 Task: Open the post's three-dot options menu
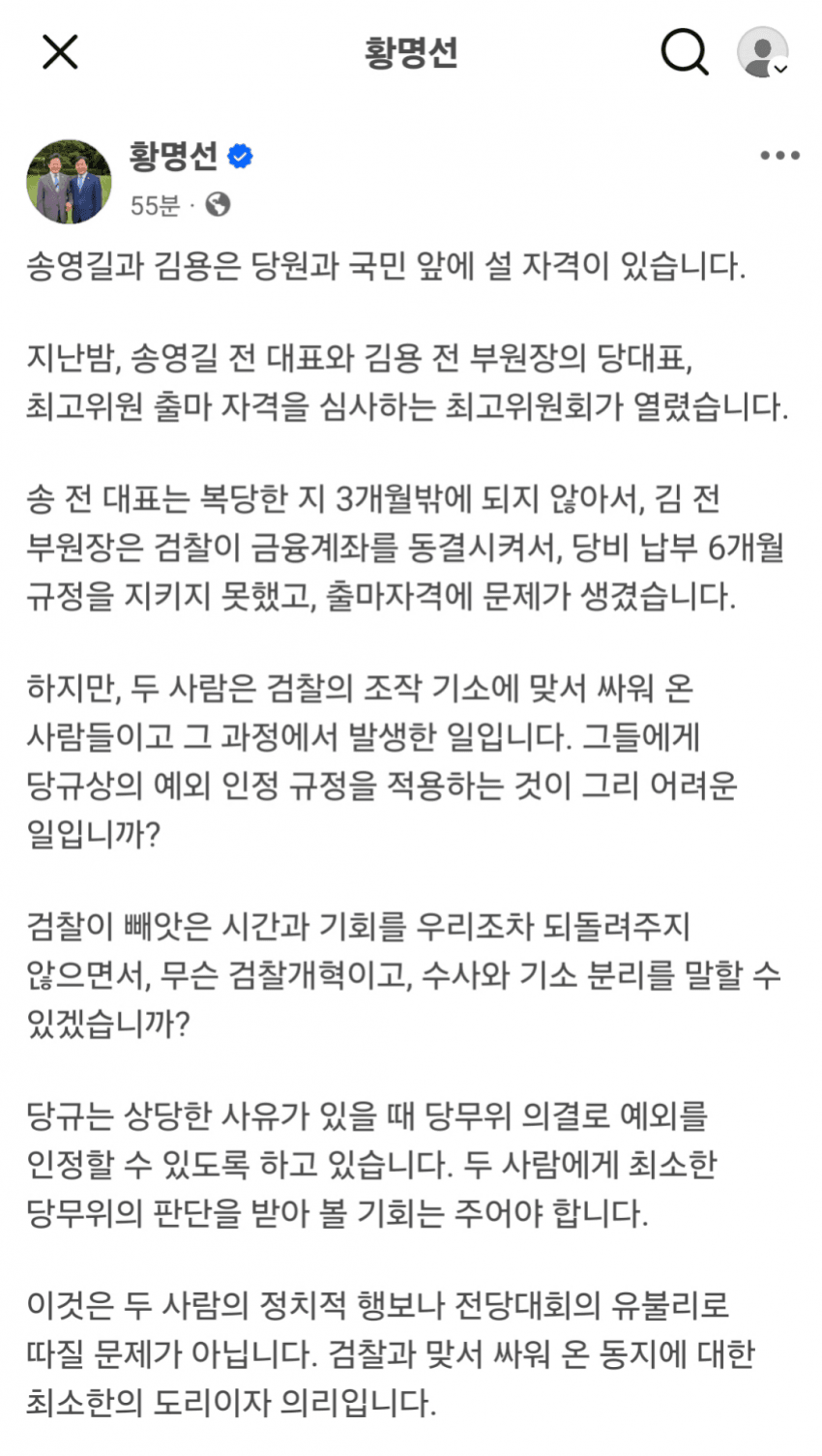pos(779,155)
